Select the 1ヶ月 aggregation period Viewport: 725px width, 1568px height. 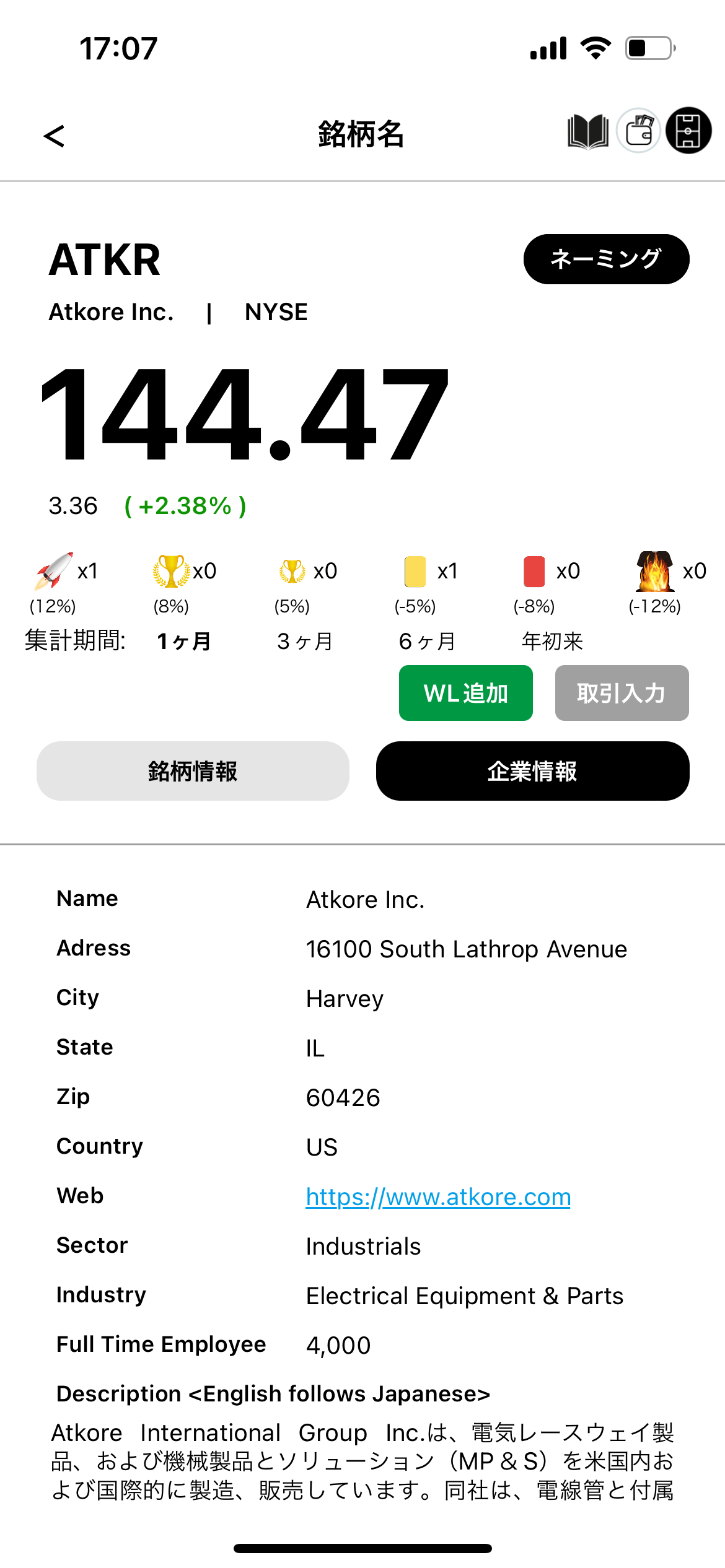183,642
